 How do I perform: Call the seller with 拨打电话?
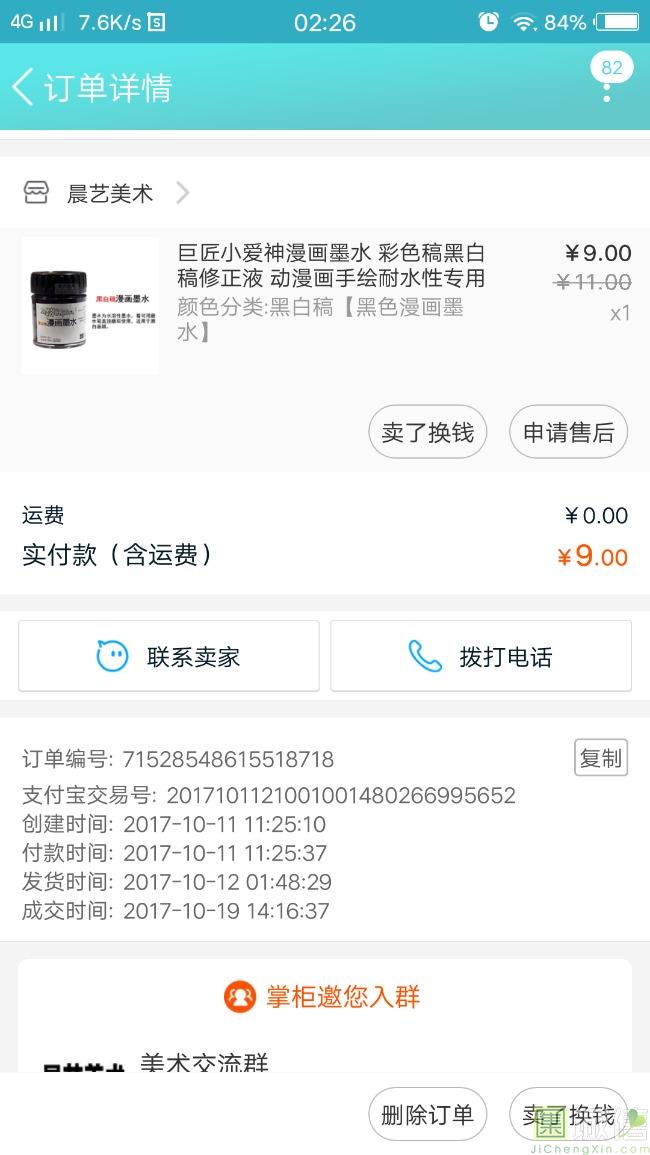pyautogui.click(x=481, y=657)
